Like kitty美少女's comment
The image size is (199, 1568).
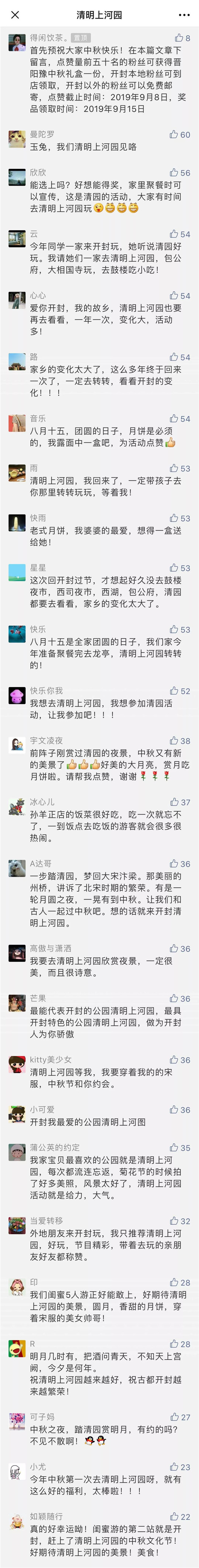(x=174, y=1060)
